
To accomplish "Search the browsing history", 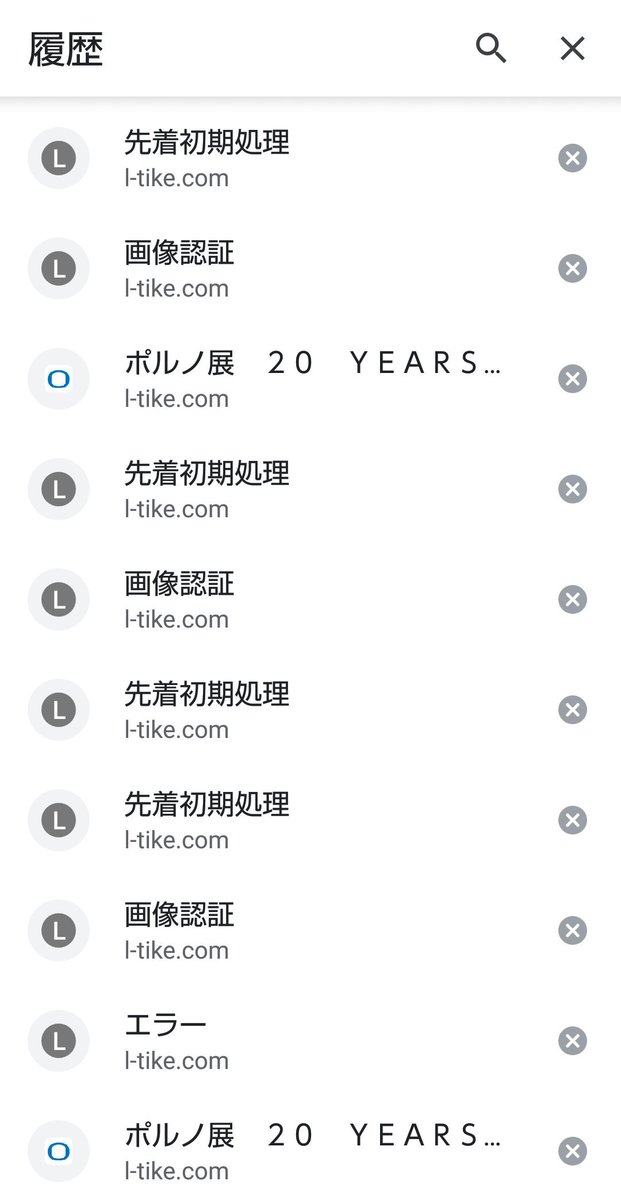I will 491,48.
